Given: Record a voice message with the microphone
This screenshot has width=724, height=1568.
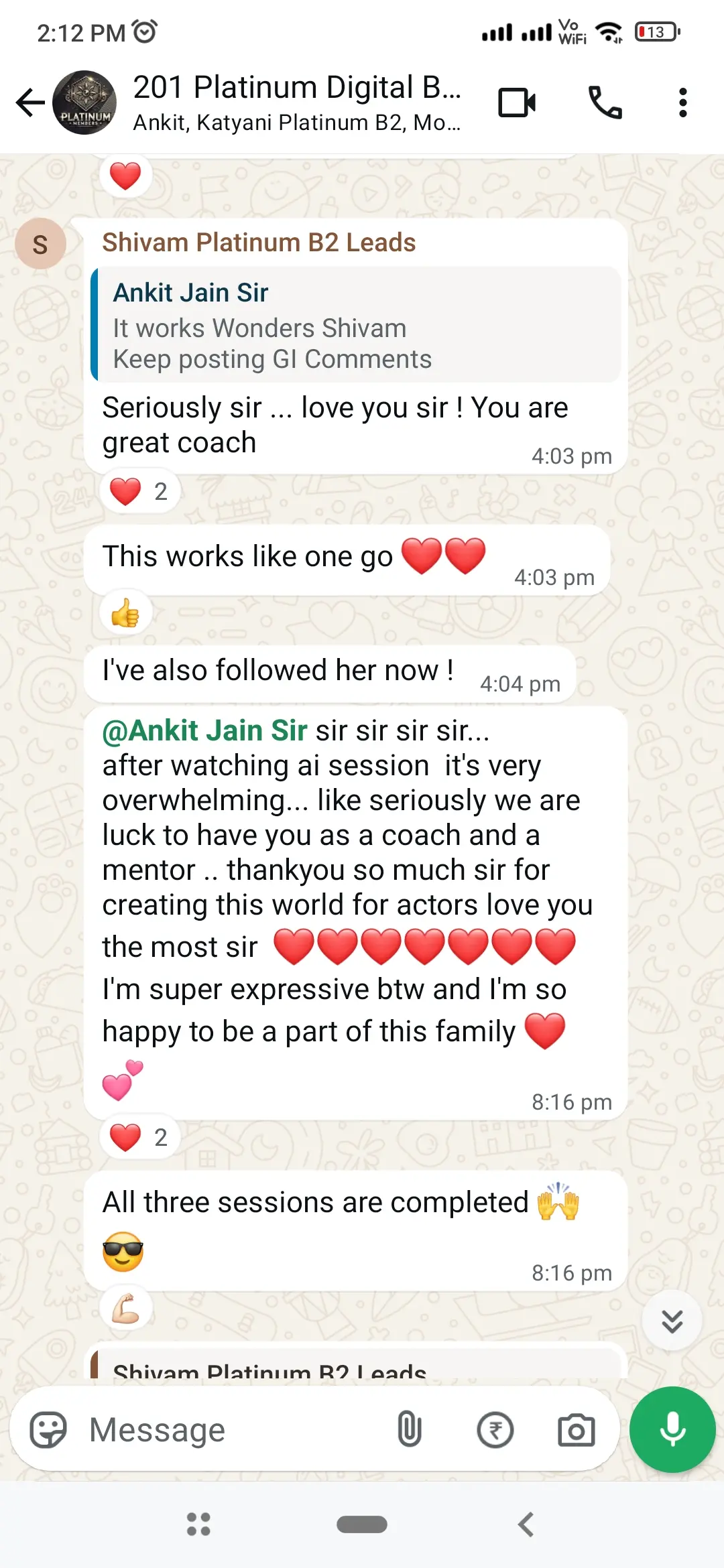Looking at the screenshot, I should (x=672, y=1430).
